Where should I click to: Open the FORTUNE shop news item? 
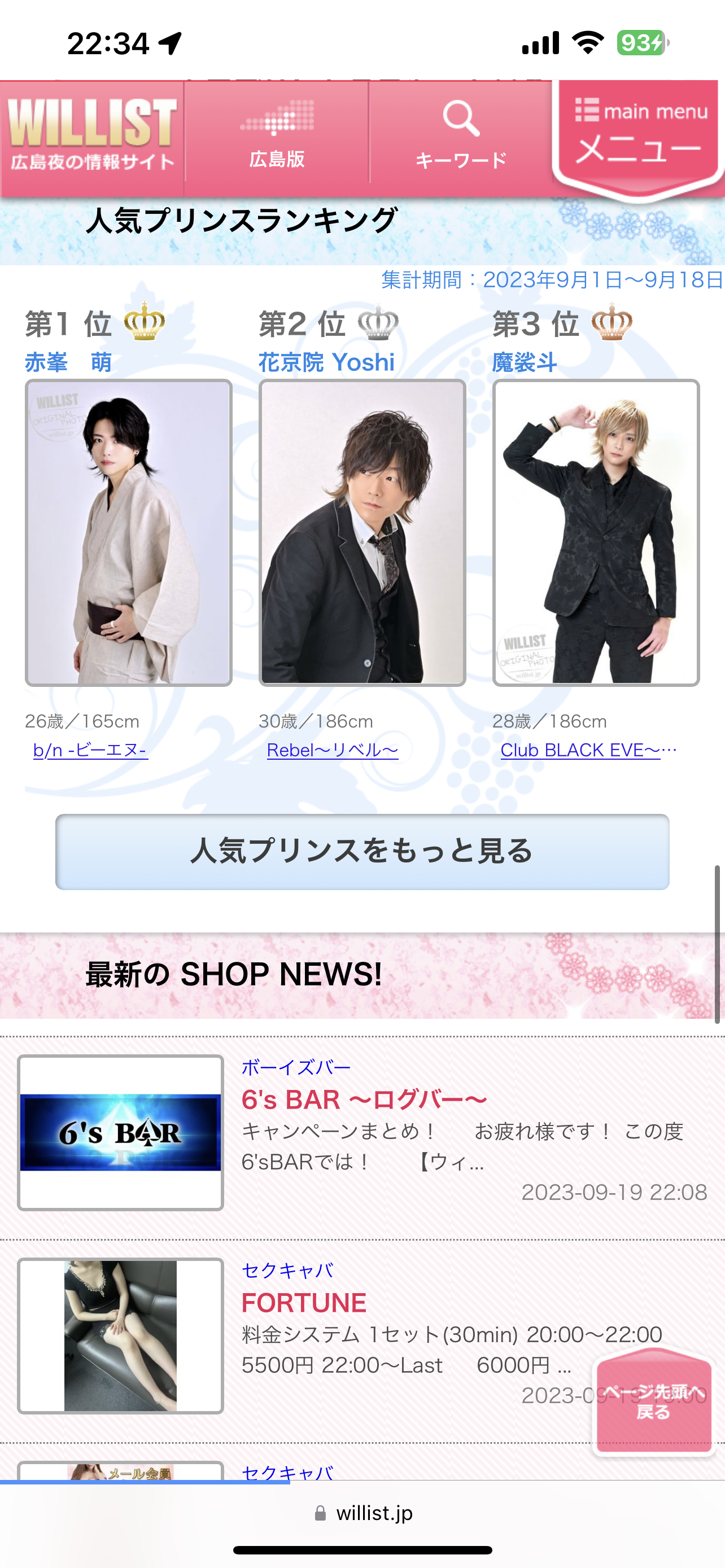coord(304,1303)
